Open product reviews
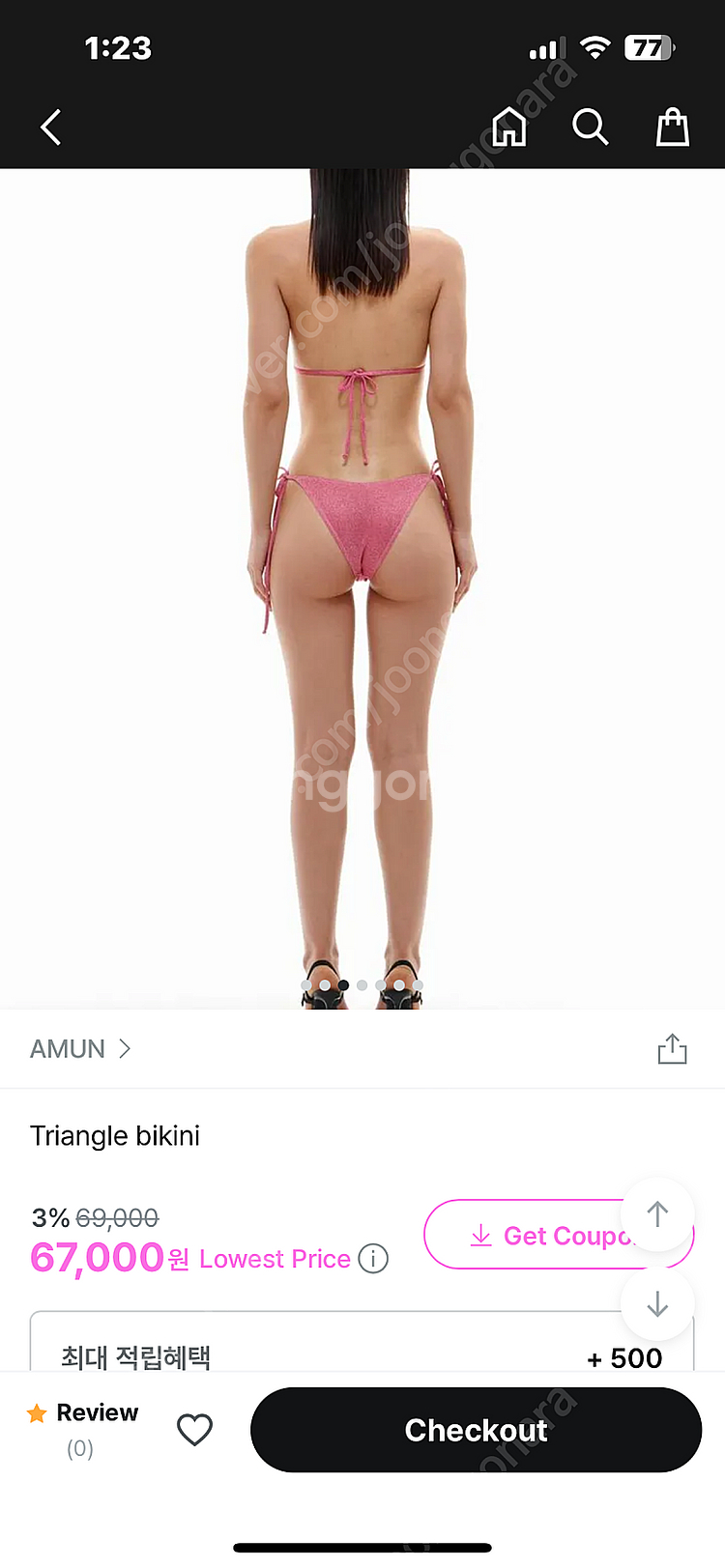 [x=83, y=1428]
